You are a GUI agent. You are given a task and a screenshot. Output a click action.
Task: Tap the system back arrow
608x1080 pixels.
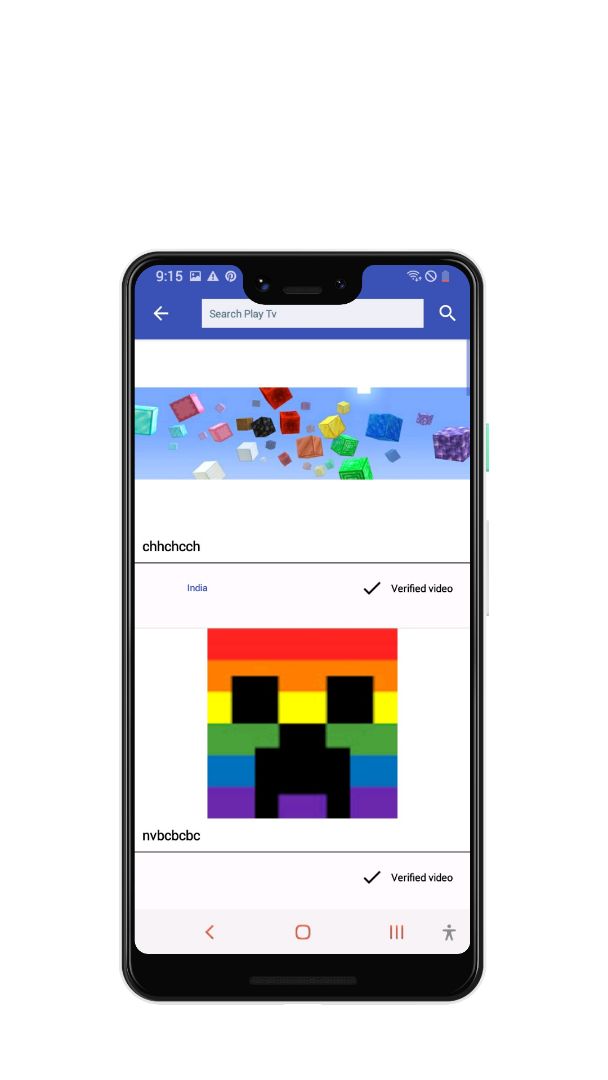pyautogui.click(x=209, y=932)
